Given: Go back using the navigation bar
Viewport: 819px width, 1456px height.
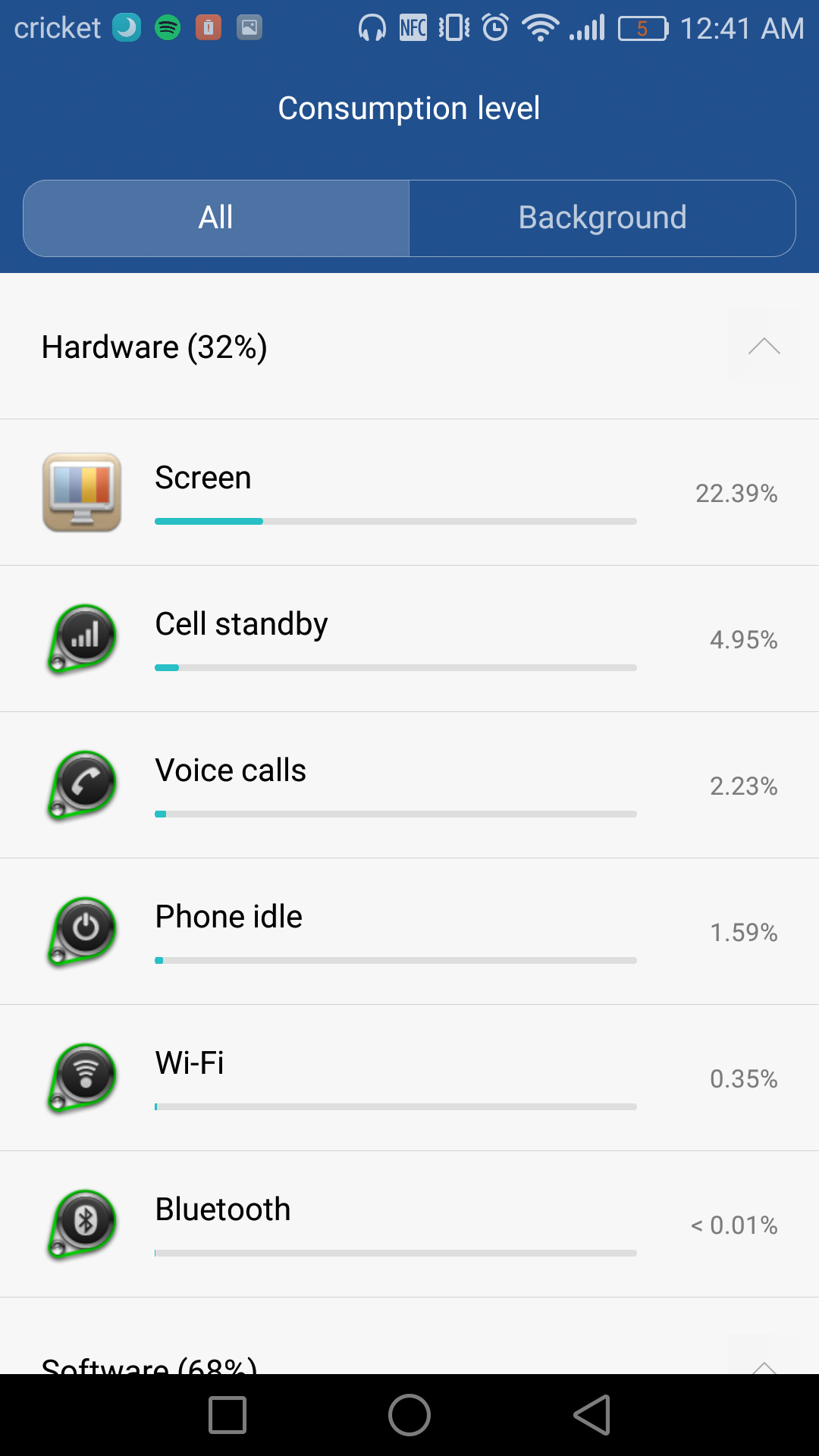Looking at the screenshot, I should click(x=592, y=1415).
